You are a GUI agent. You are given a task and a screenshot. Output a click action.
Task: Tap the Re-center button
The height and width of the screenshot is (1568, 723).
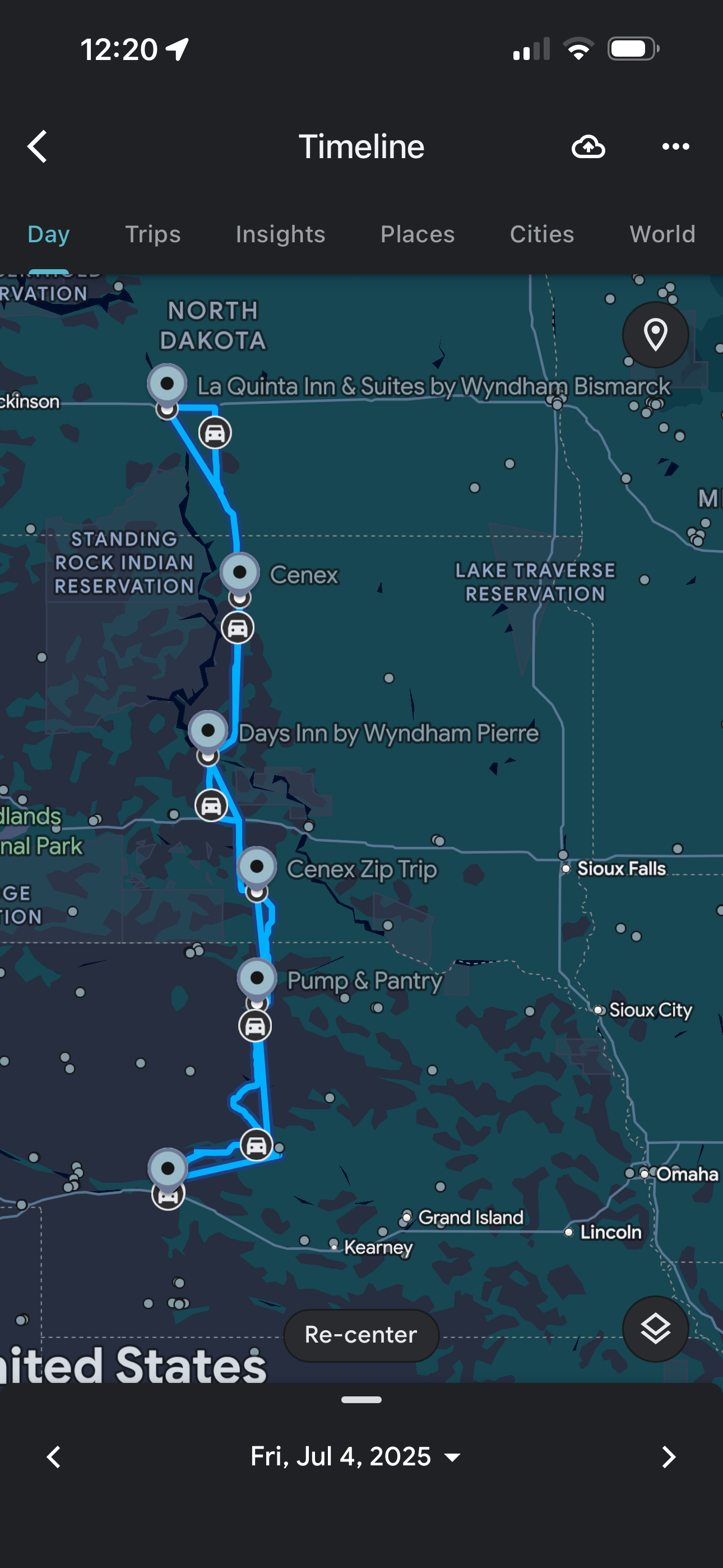click(361, 1335)
